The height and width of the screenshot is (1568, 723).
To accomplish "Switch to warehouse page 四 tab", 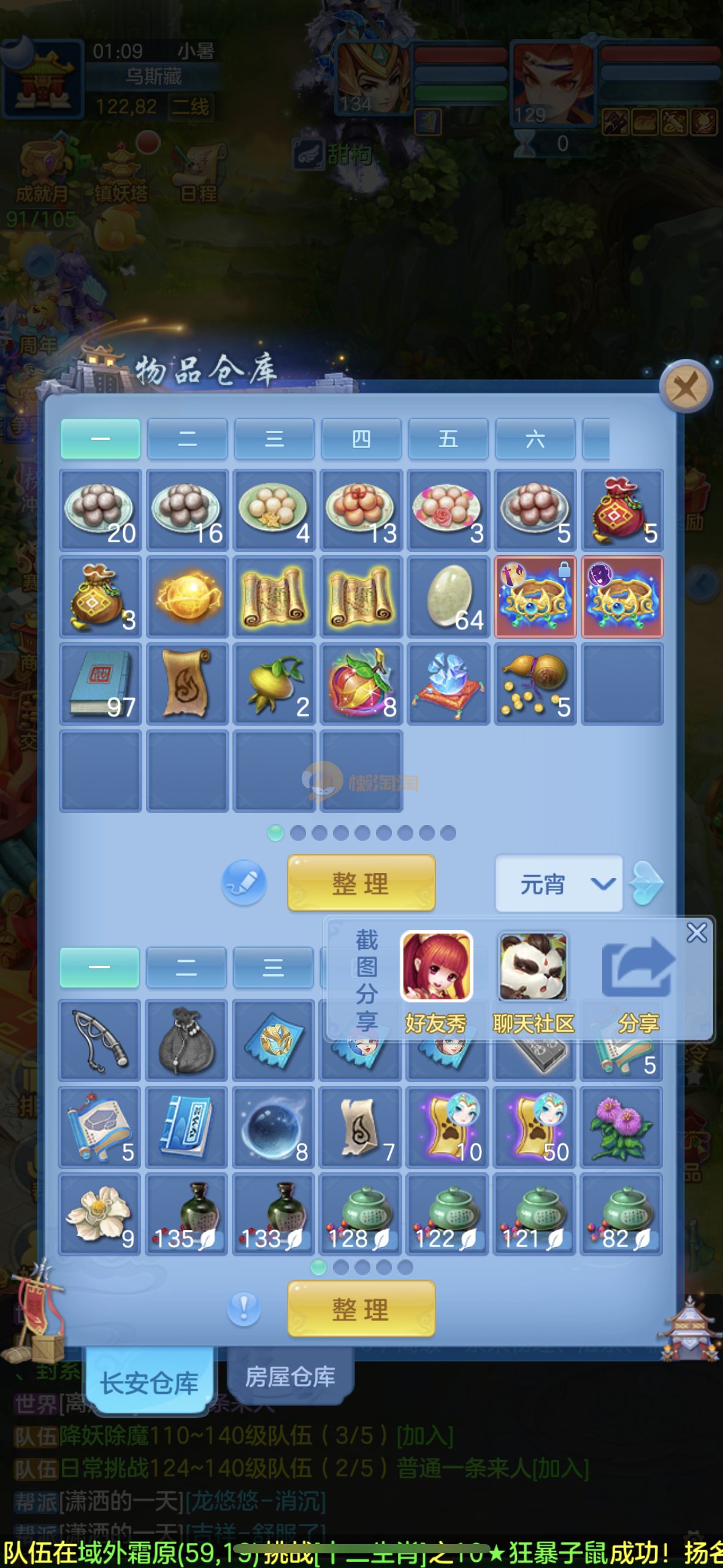I will pos(361,439).
